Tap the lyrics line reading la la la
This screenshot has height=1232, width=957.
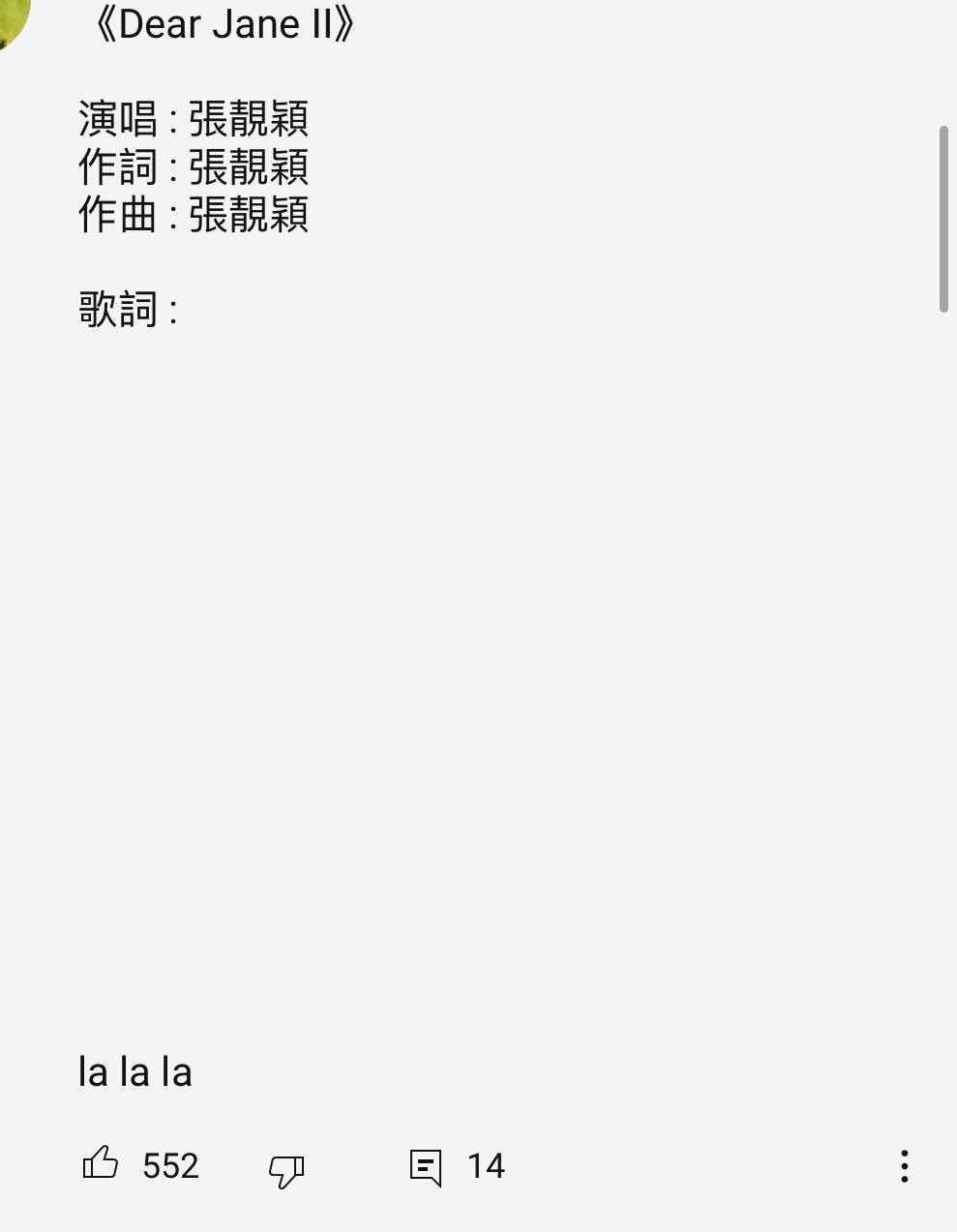[x=135, y=1071]
